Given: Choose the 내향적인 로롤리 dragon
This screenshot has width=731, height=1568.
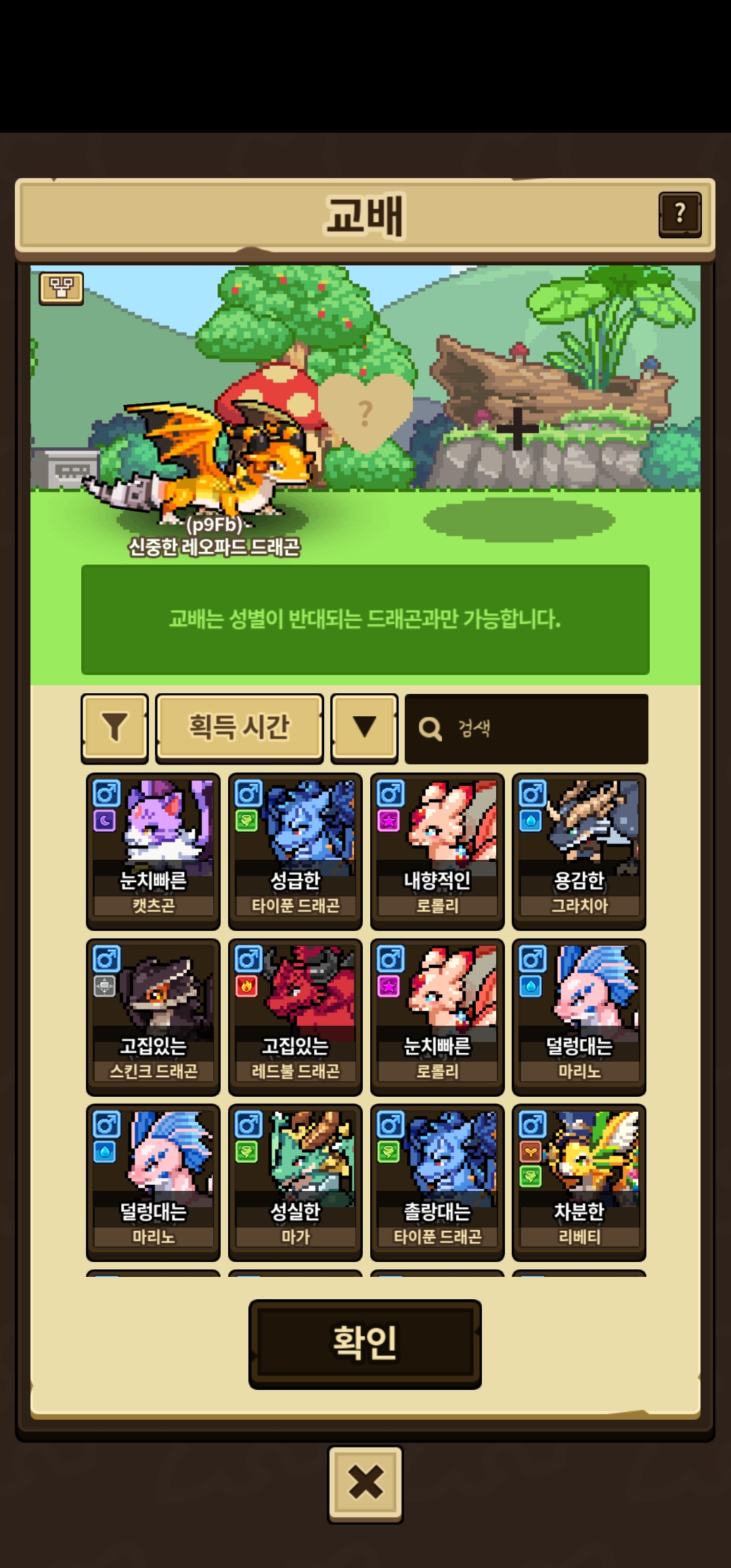Looking at the screenshot, I should (437, 851).
